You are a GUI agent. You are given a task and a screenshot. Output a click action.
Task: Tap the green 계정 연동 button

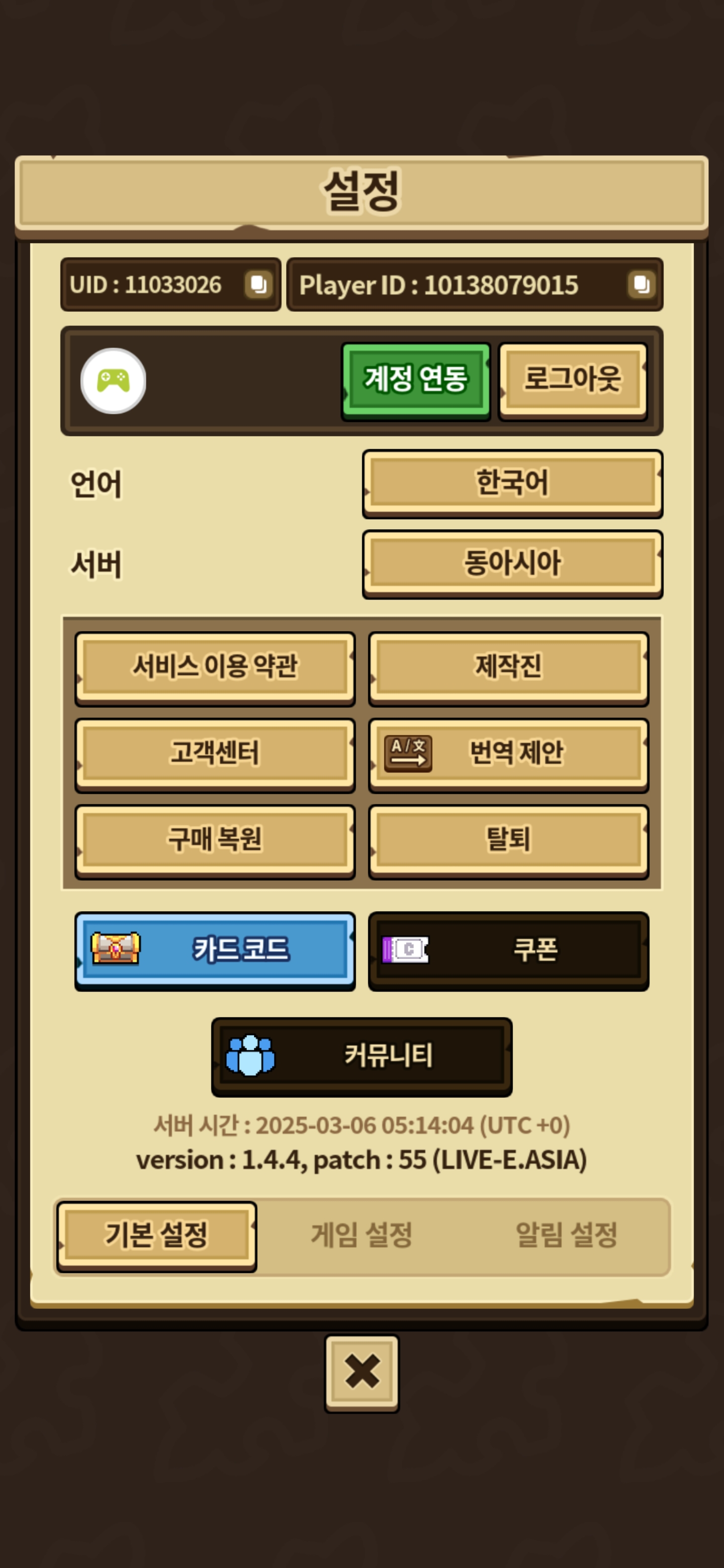pos(416,380)
